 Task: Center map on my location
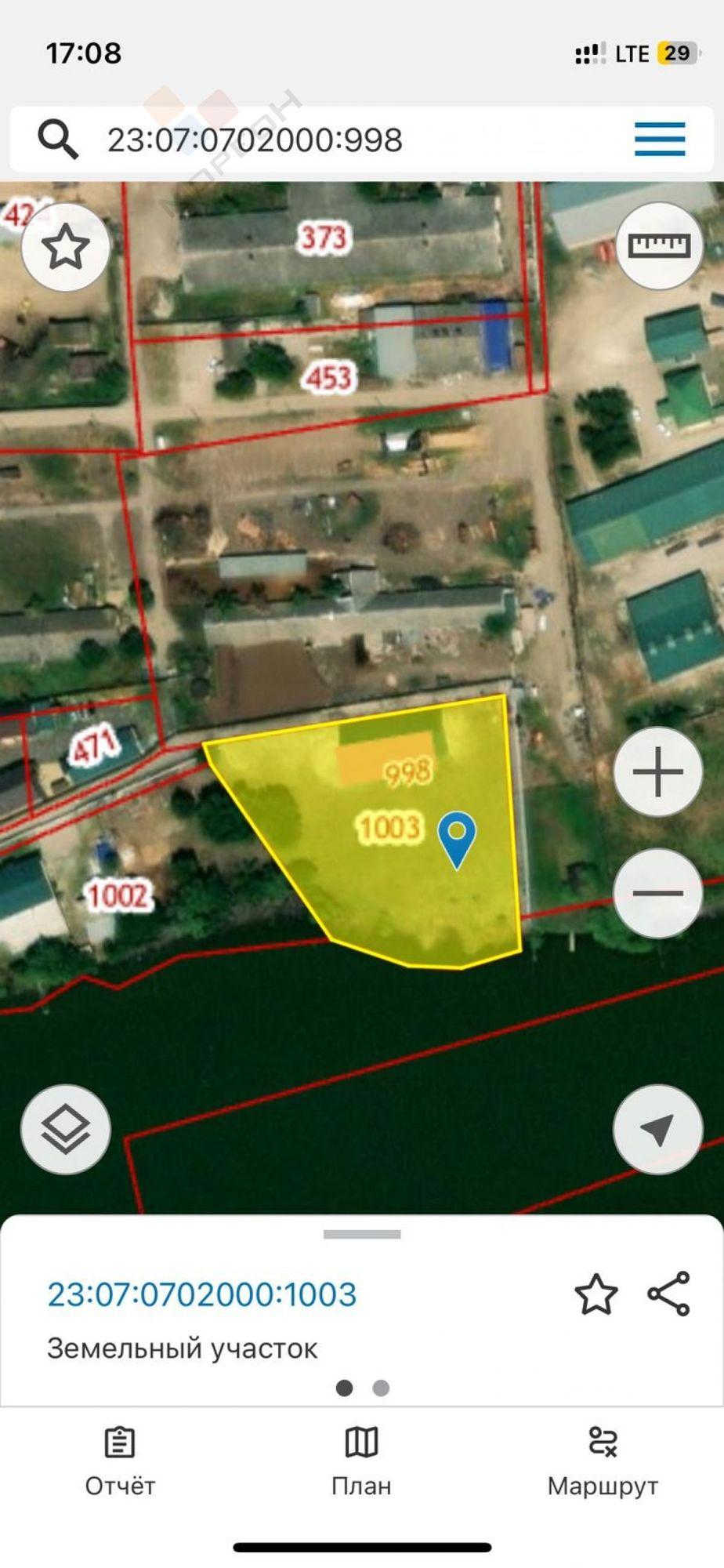(x=657, y=1129)
